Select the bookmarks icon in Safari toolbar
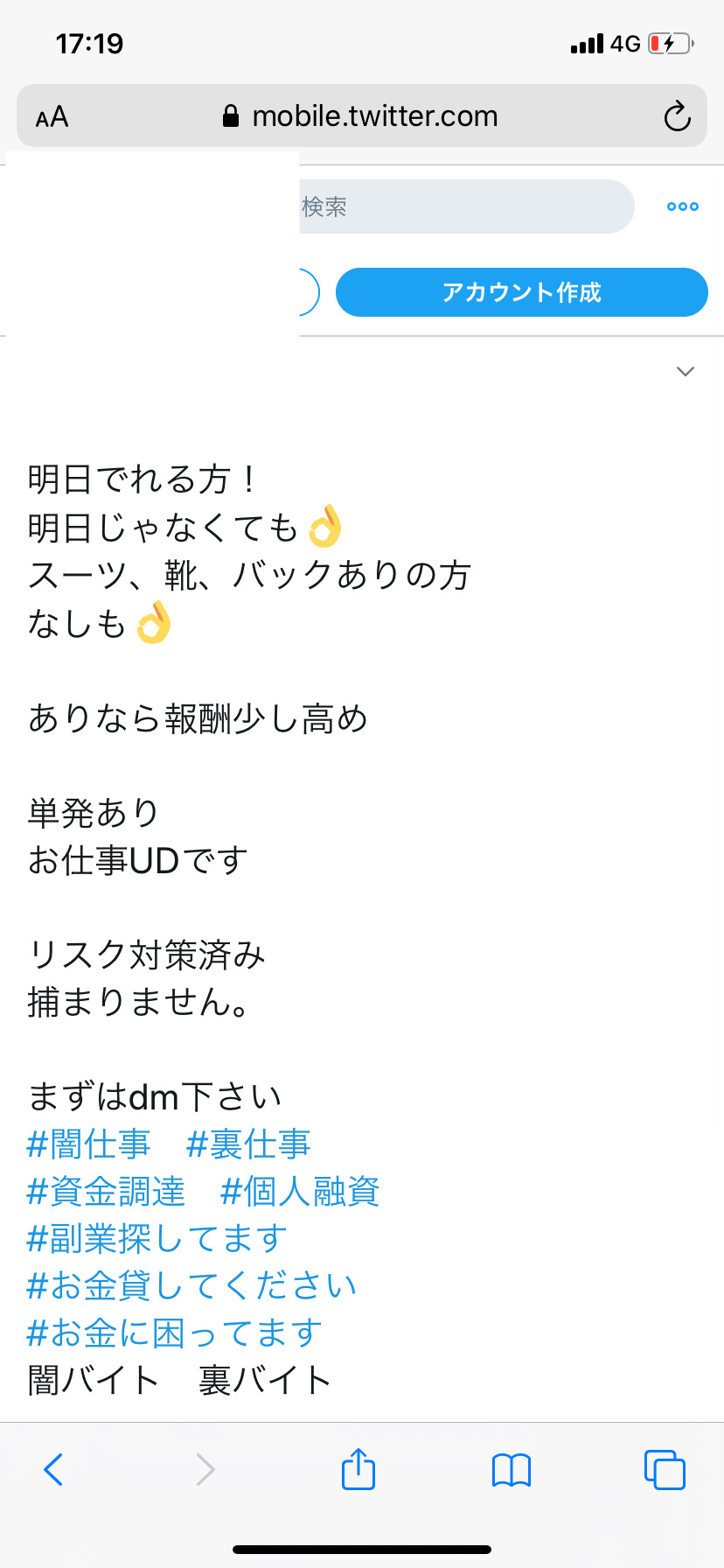Viewport: 724px width, 1568px height. [x=511, y=1469]
